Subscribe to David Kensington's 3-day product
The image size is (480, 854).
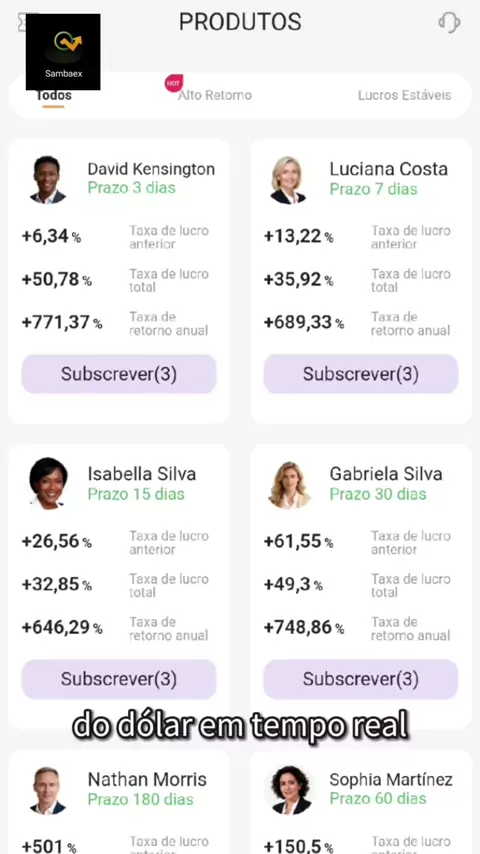click(x=119, y=374)
